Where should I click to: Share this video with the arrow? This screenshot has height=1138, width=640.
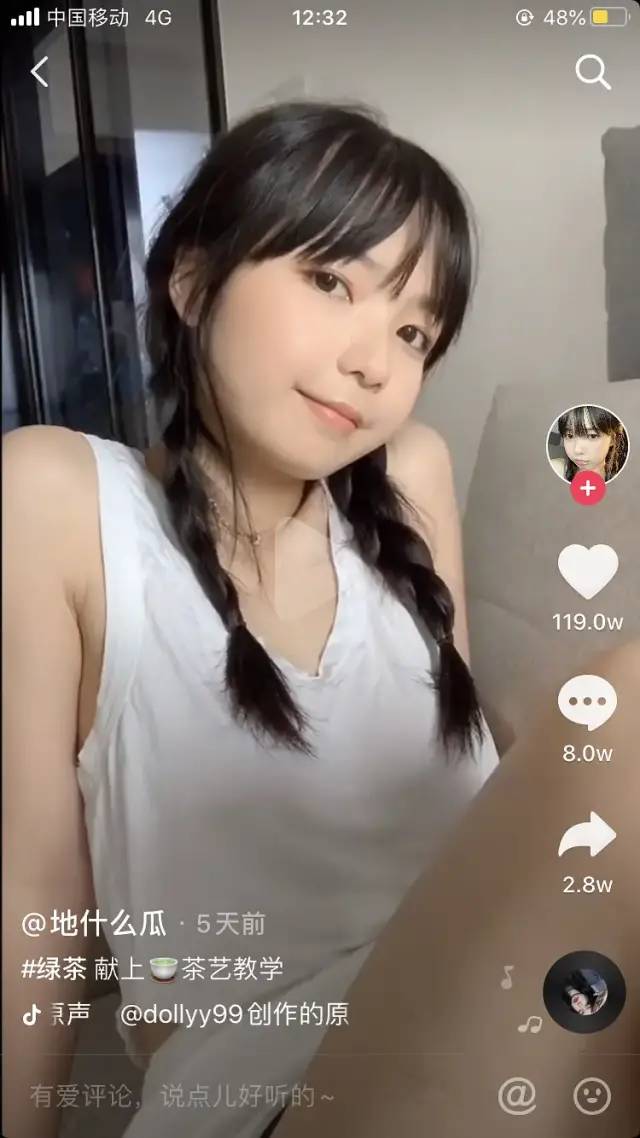(x=587, y=835)
